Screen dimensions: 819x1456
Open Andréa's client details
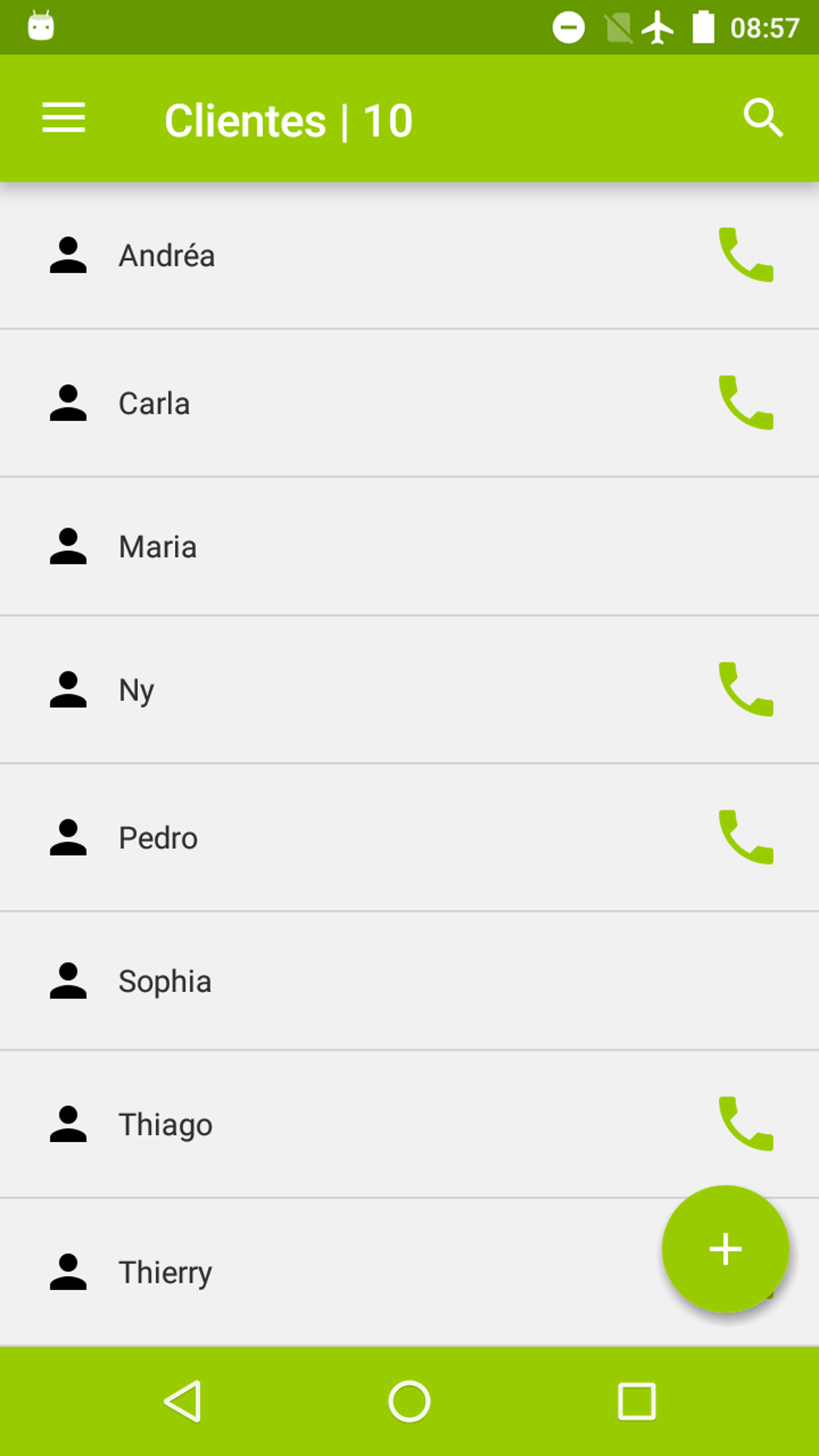click(321, 255)
